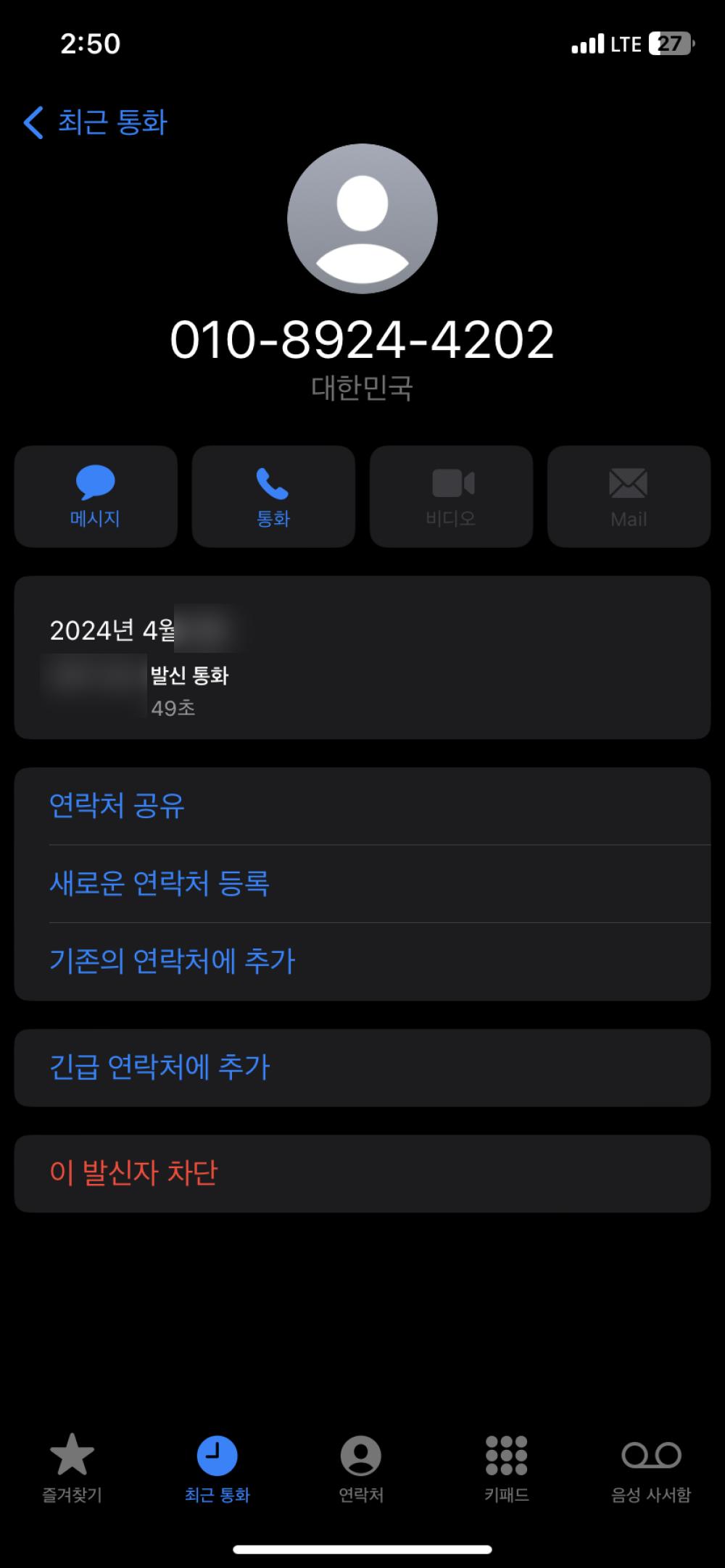725x1568 pixels.
Task: Call the number with 통화 button
Action: (273, 496)
